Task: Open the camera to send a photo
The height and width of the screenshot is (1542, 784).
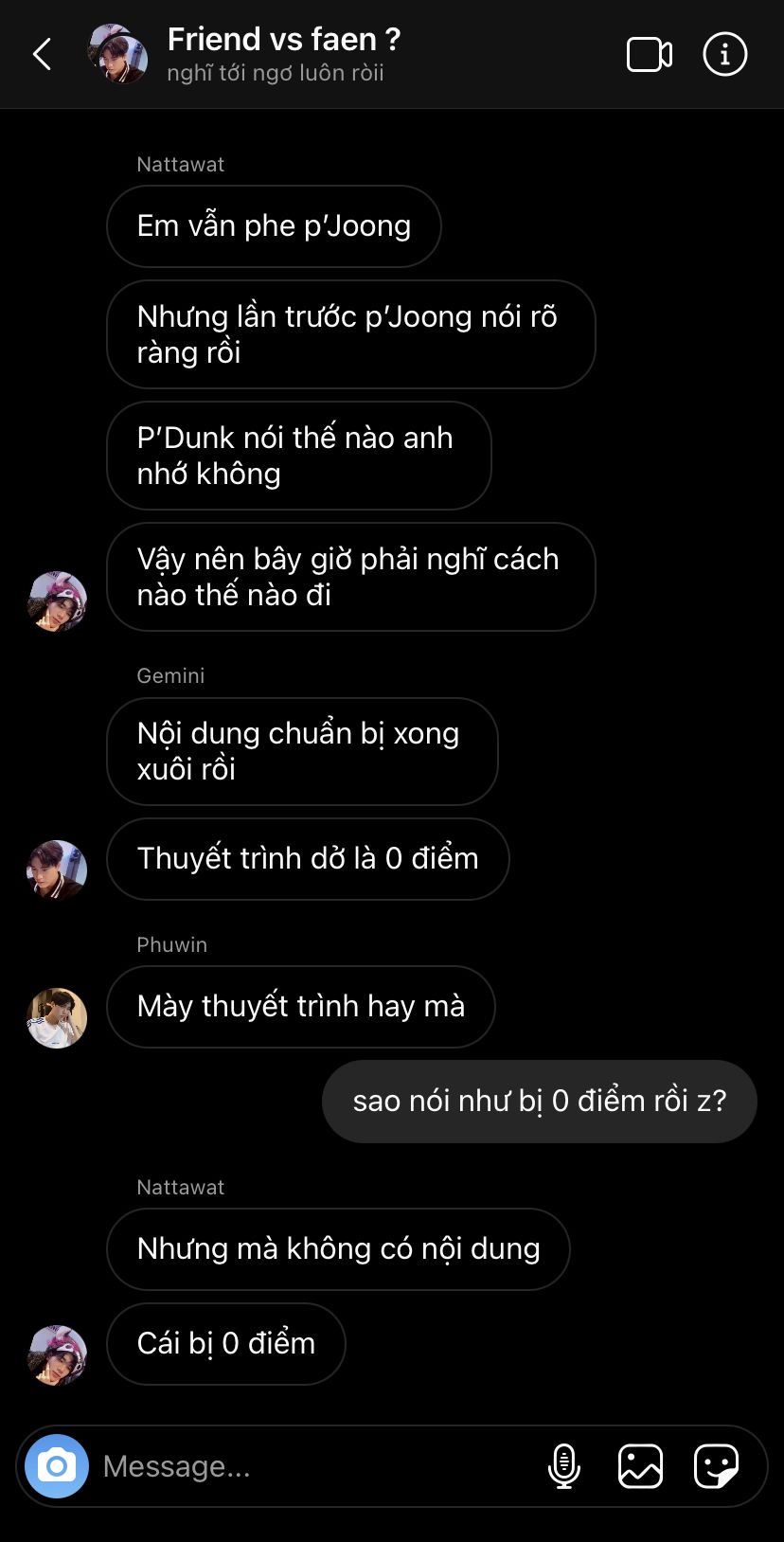Action: [x=57, y=1466]
